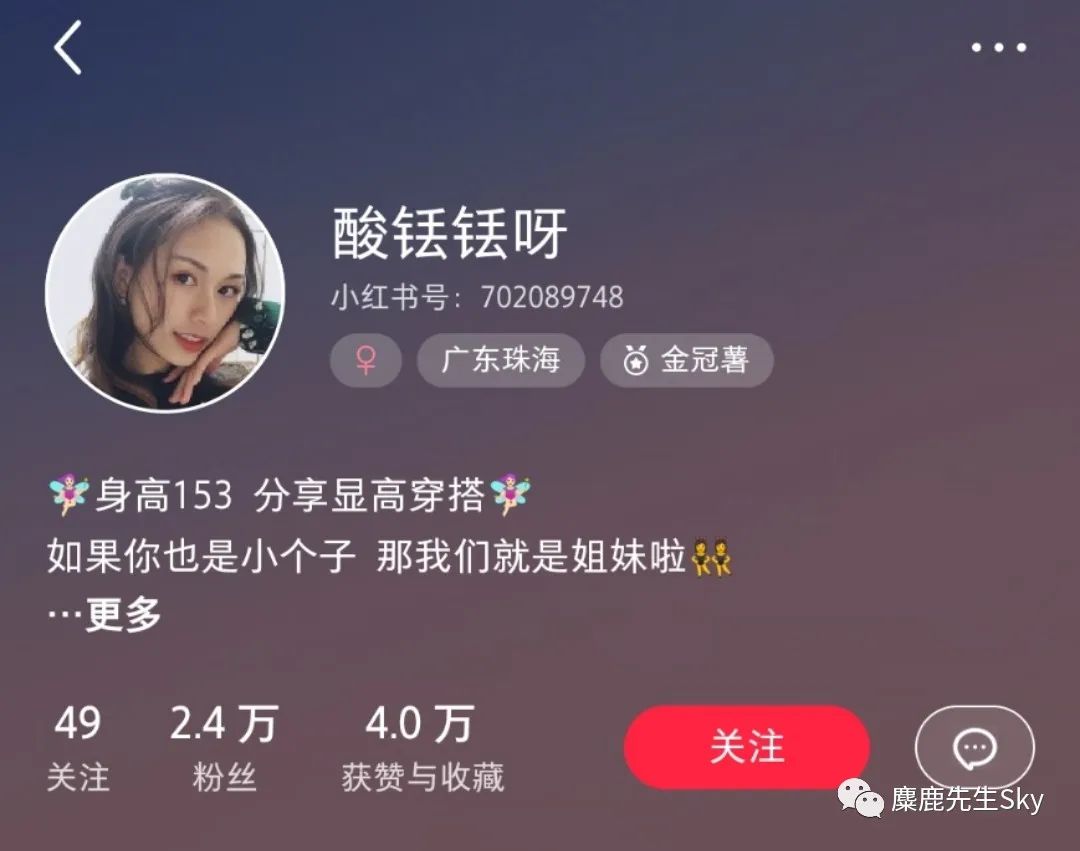Open the three-dot overflow menu
The height and width of the screenshot is (851, 1080).
coord(998,47)
